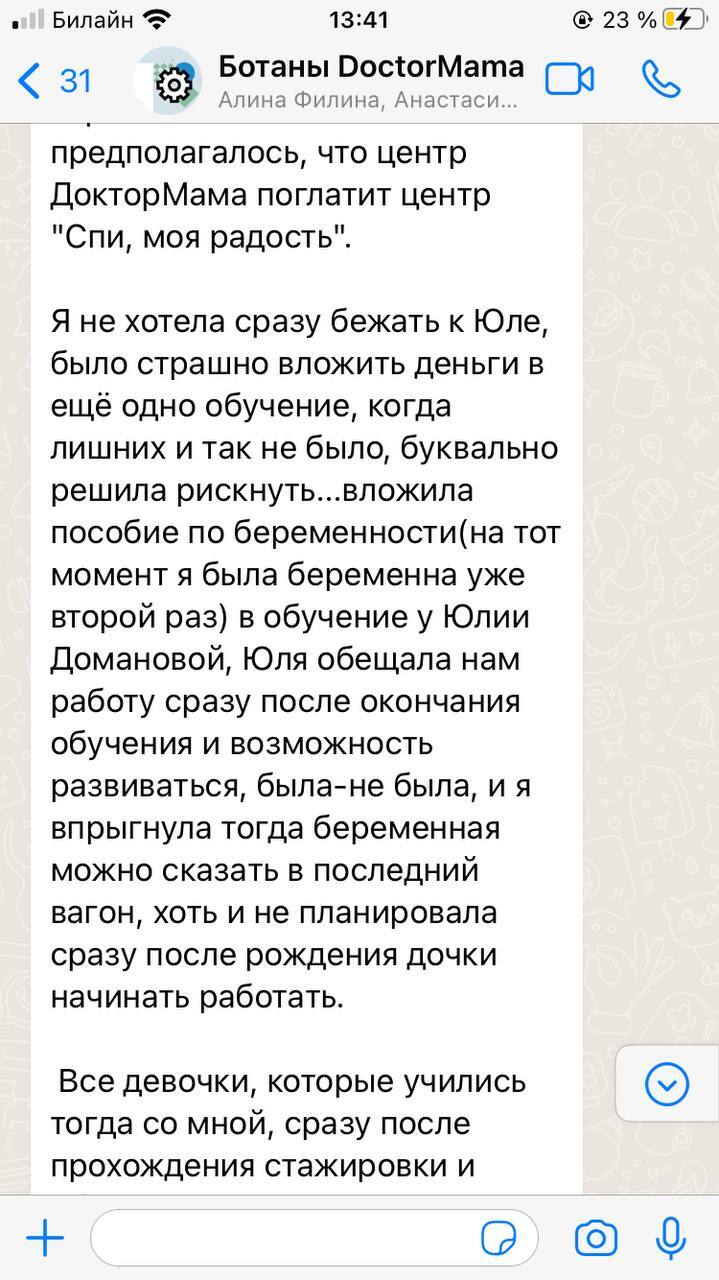This screenshot has height=1280, width=719.
Task: Start a group video call
Action: point(569,80)
